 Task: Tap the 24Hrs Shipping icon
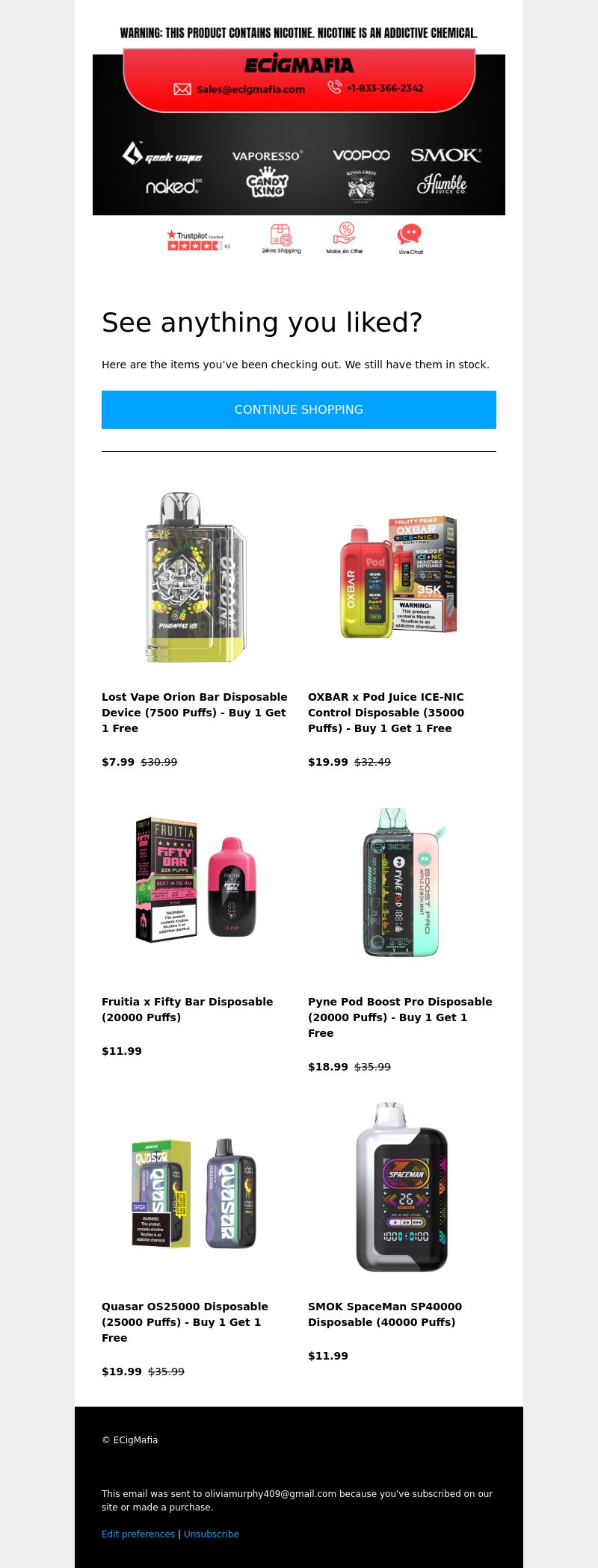[x=281, y=239]
